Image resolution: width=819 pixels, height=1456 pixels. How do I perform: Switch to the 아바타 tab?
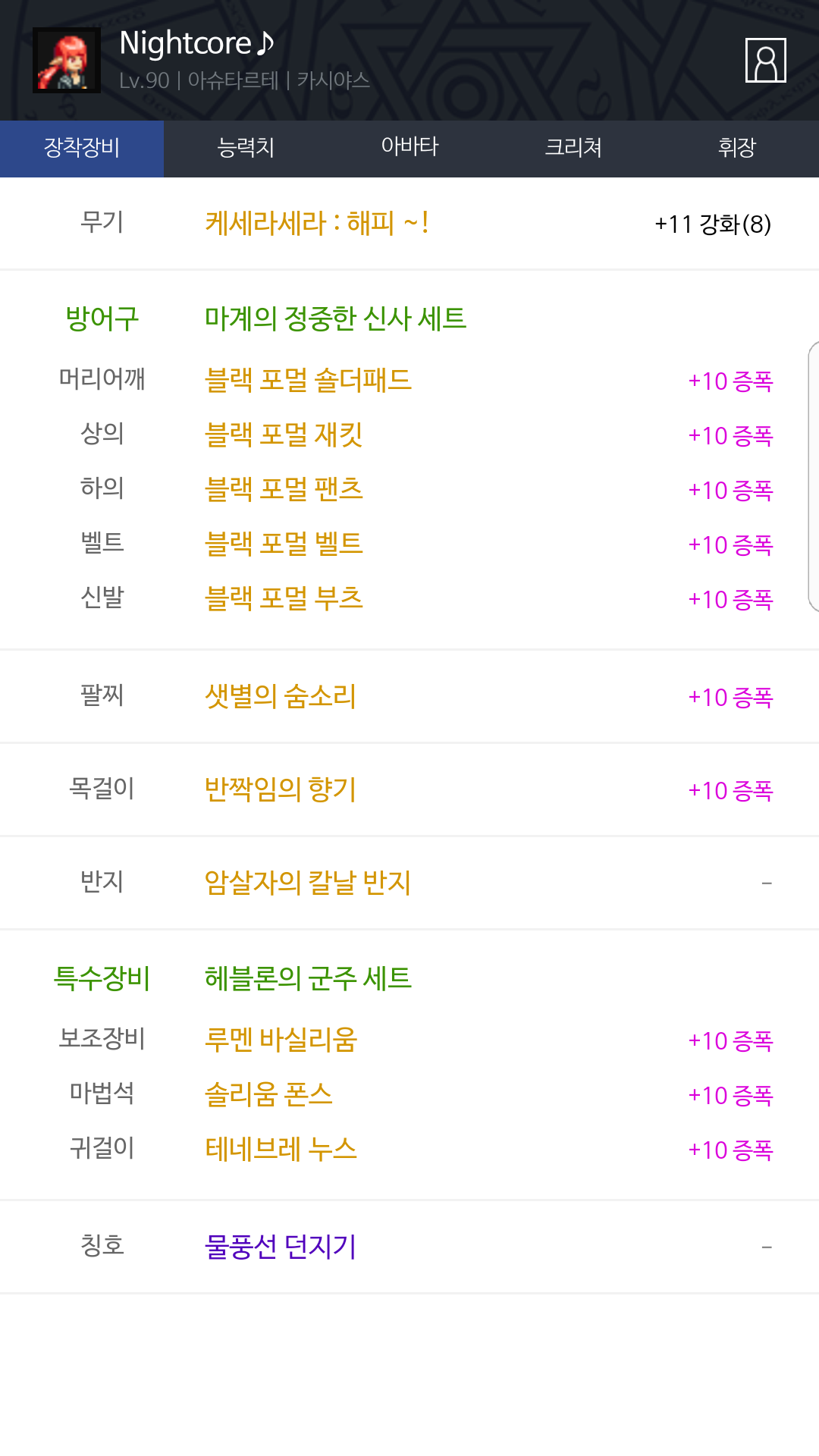pyautogui.click(x=409, y=149)
